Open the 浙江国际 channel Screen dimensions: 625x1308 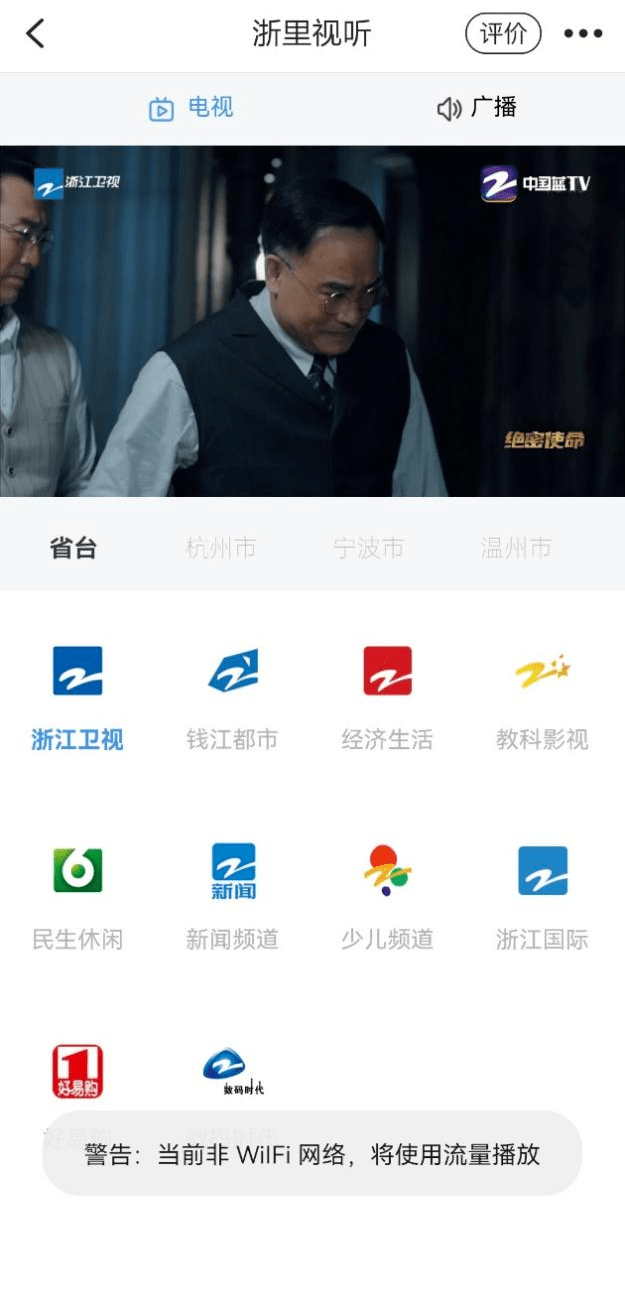[x=542, y=897]
